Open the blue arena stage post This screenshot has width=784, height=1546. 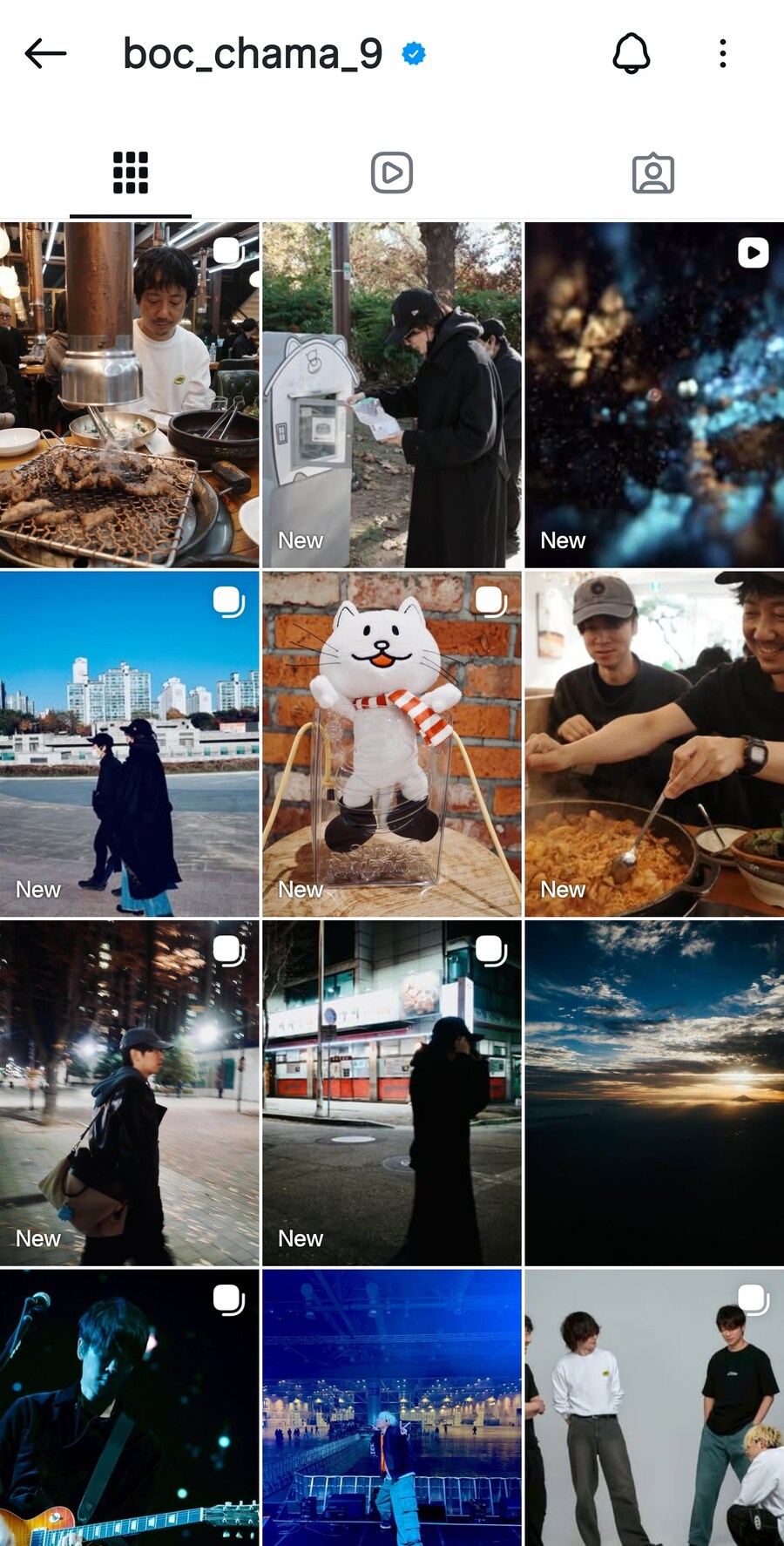(392, 1407)
